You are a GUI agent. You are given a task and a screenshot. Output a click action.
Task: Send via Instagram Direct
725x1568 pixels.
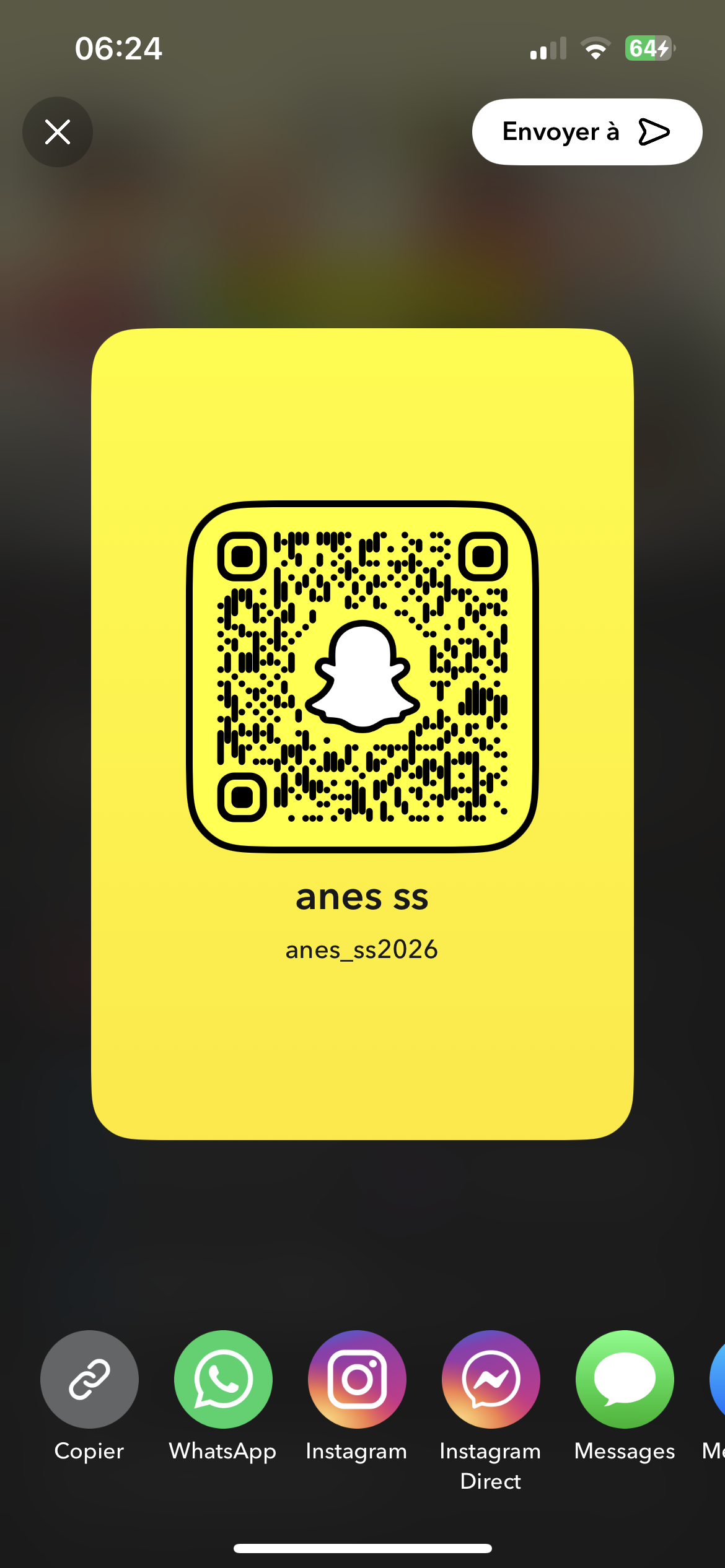[491, 1380]
